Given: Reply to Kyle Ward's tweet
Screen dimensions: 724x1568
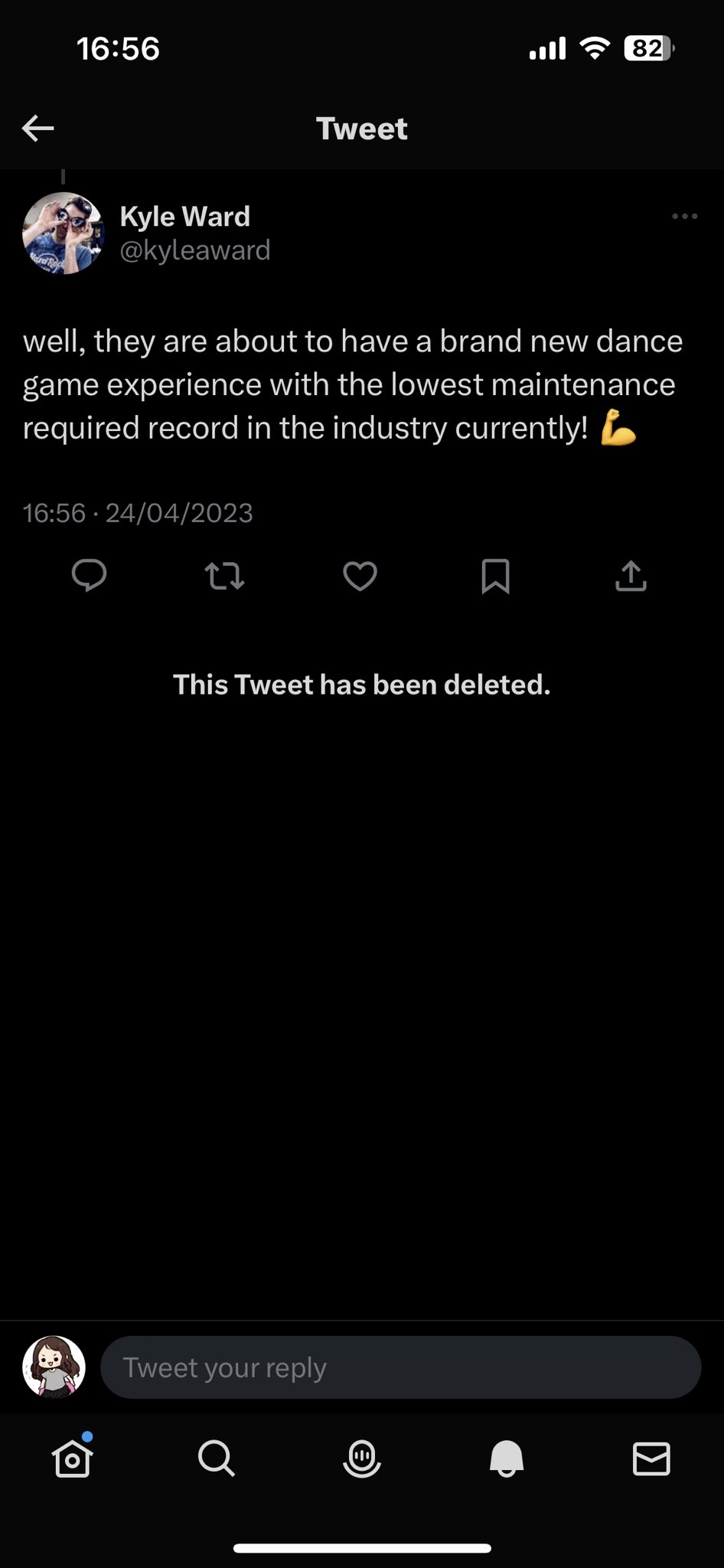Looking at the screenshot, I should click(89, 576).
